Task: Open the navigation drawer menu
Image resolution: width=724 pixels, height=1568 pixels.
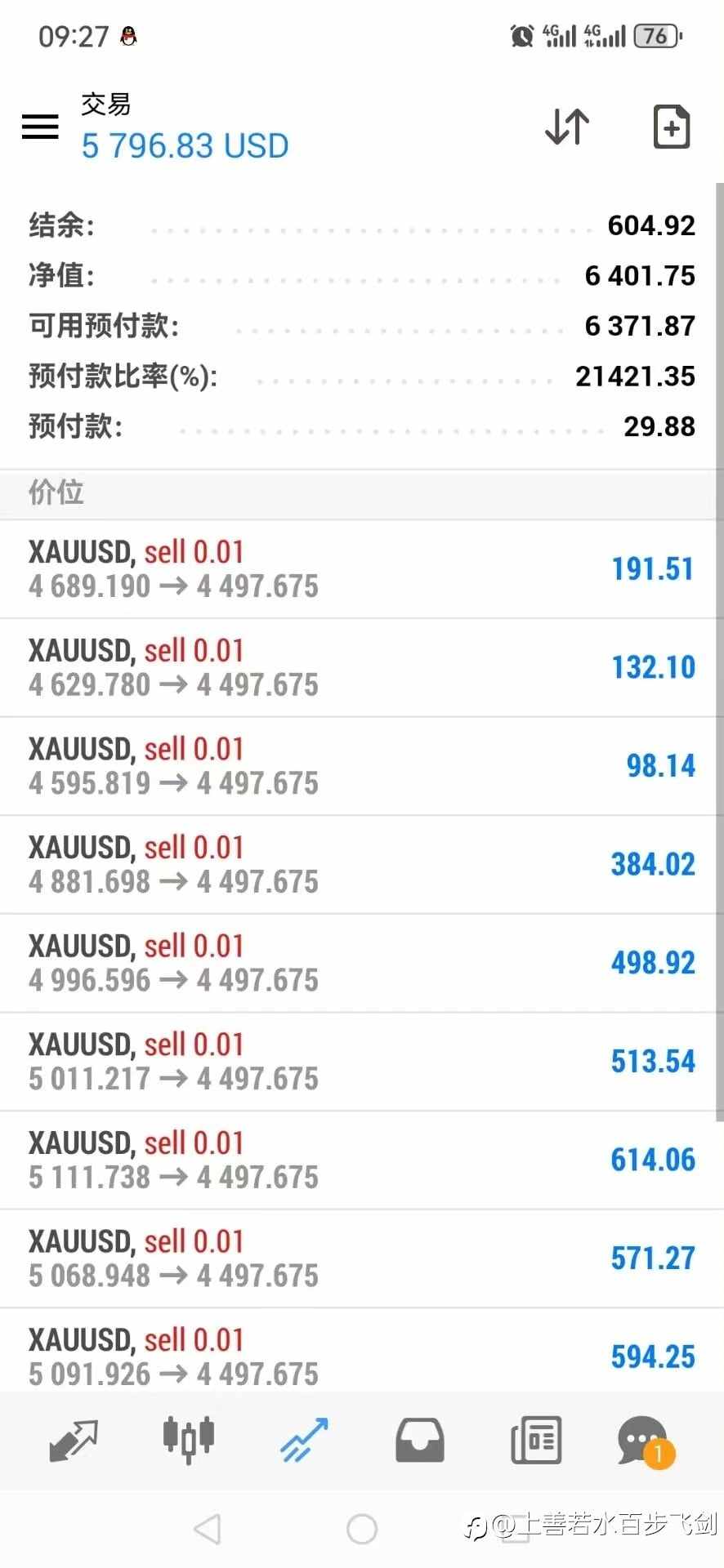Action: click(x=40, y=127)
